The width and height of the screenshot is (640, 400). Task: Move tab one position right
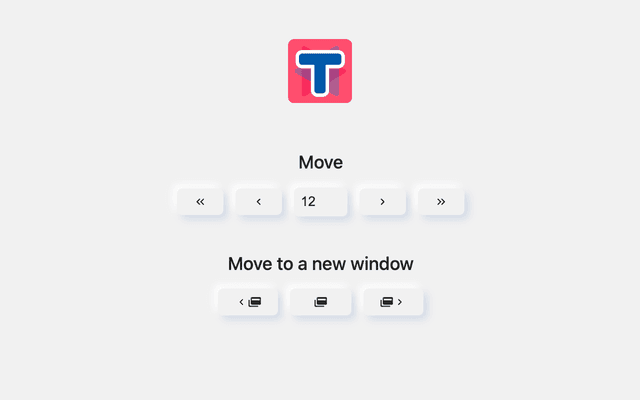pyautogui.click(x=382, y=201)
